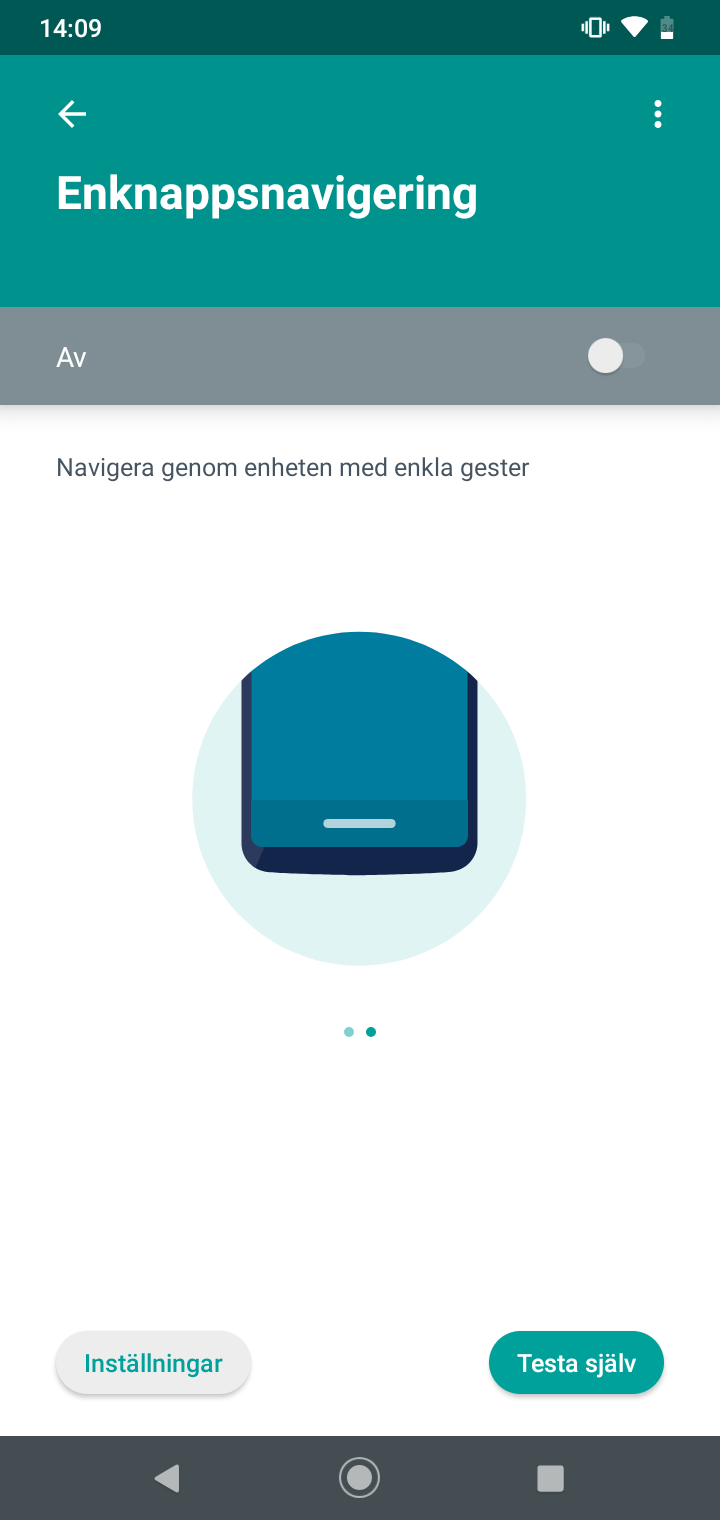The width and height of the screenshot is (720, 1520).
Task: Show recent apps via square button
Action: [x=550, y=1477]
